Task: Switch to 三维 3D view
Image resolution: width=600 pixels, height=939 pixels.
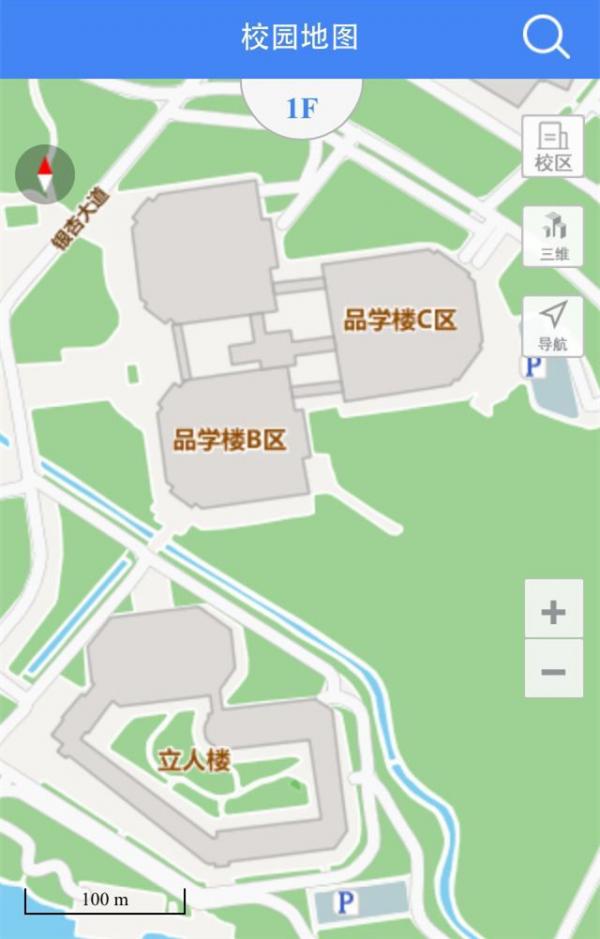Action: click(553, 237)
